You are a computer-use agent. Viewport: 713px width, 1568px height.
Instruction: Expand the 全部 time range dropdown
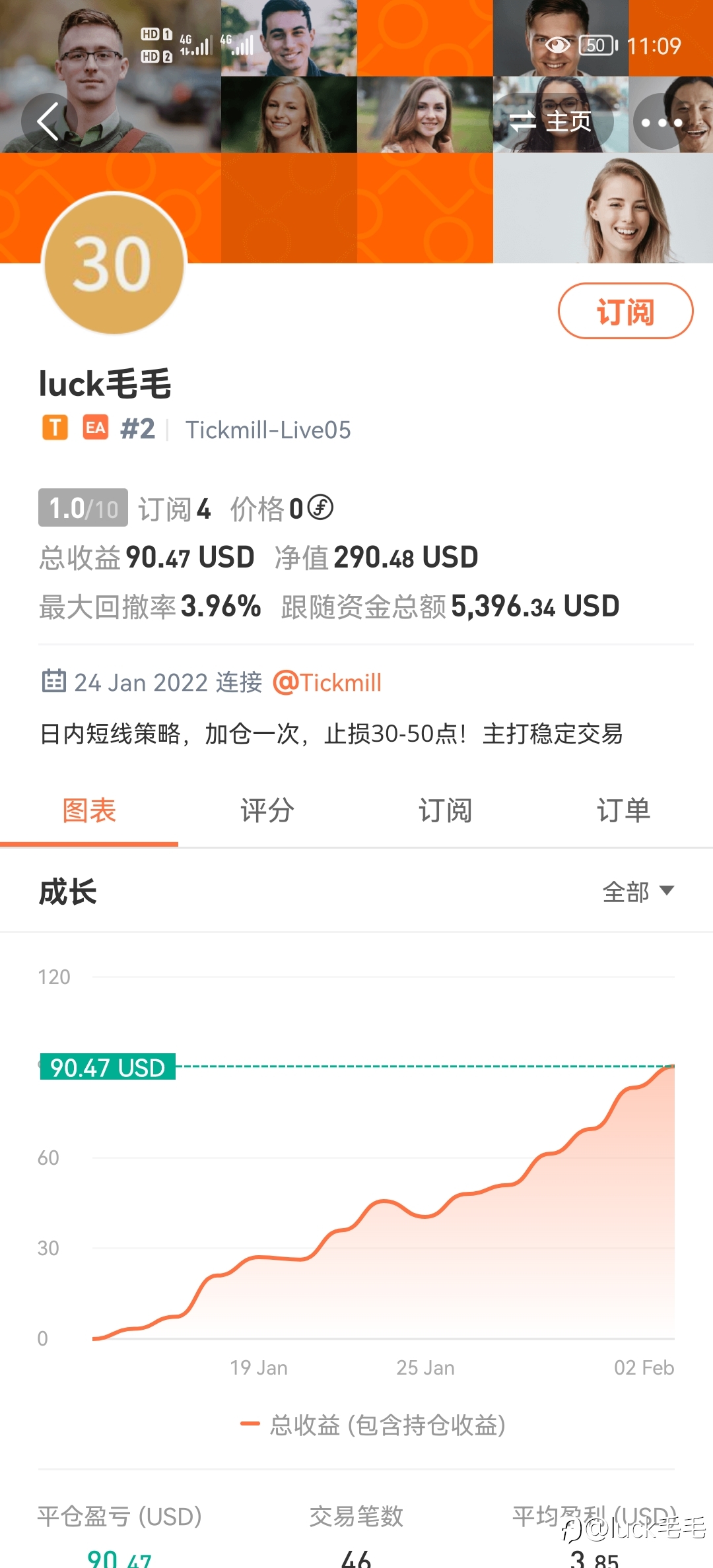(638, 892)
